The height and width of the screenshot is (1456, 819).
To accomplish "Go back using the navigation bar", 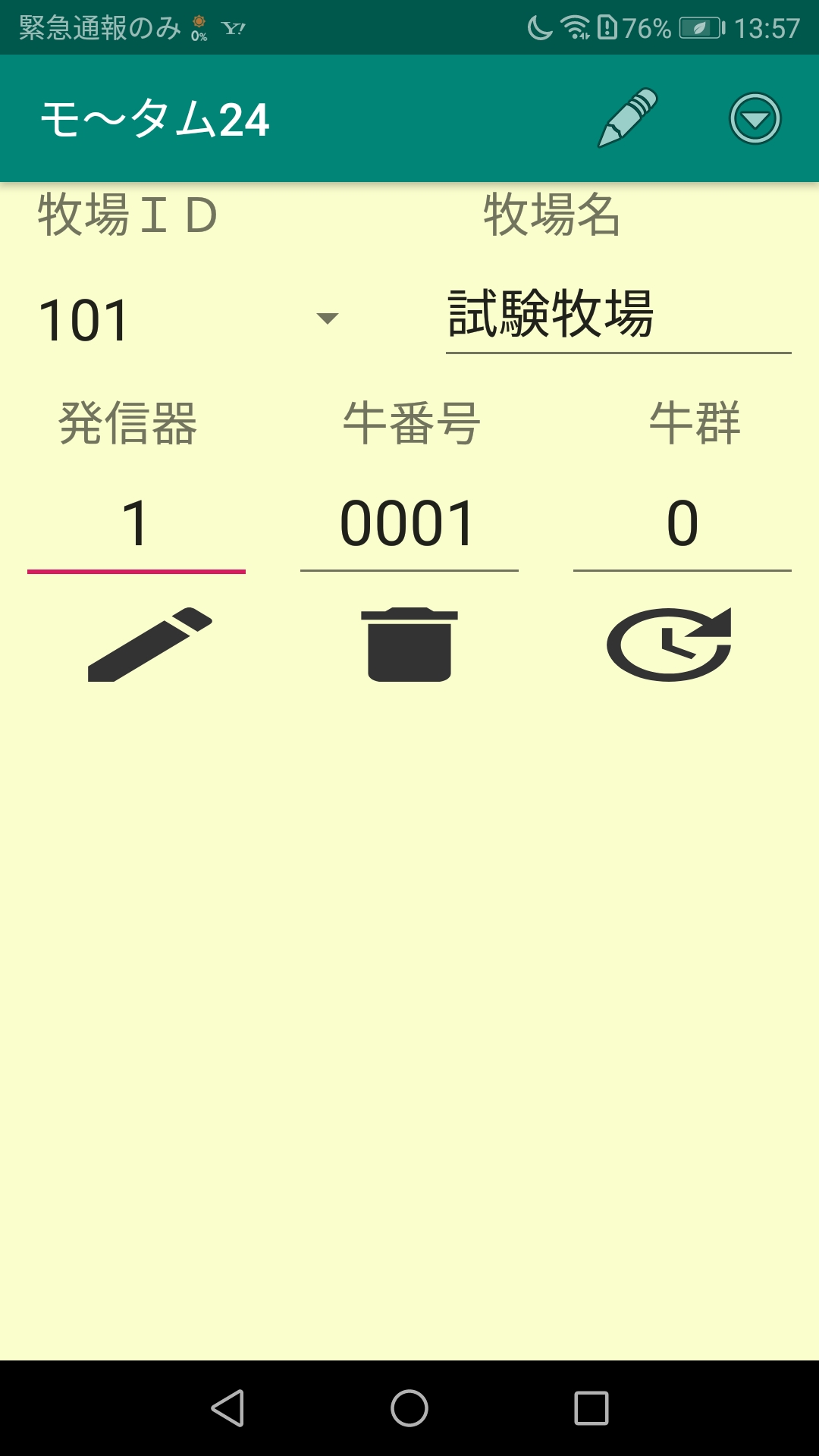I will (227, 1408).
